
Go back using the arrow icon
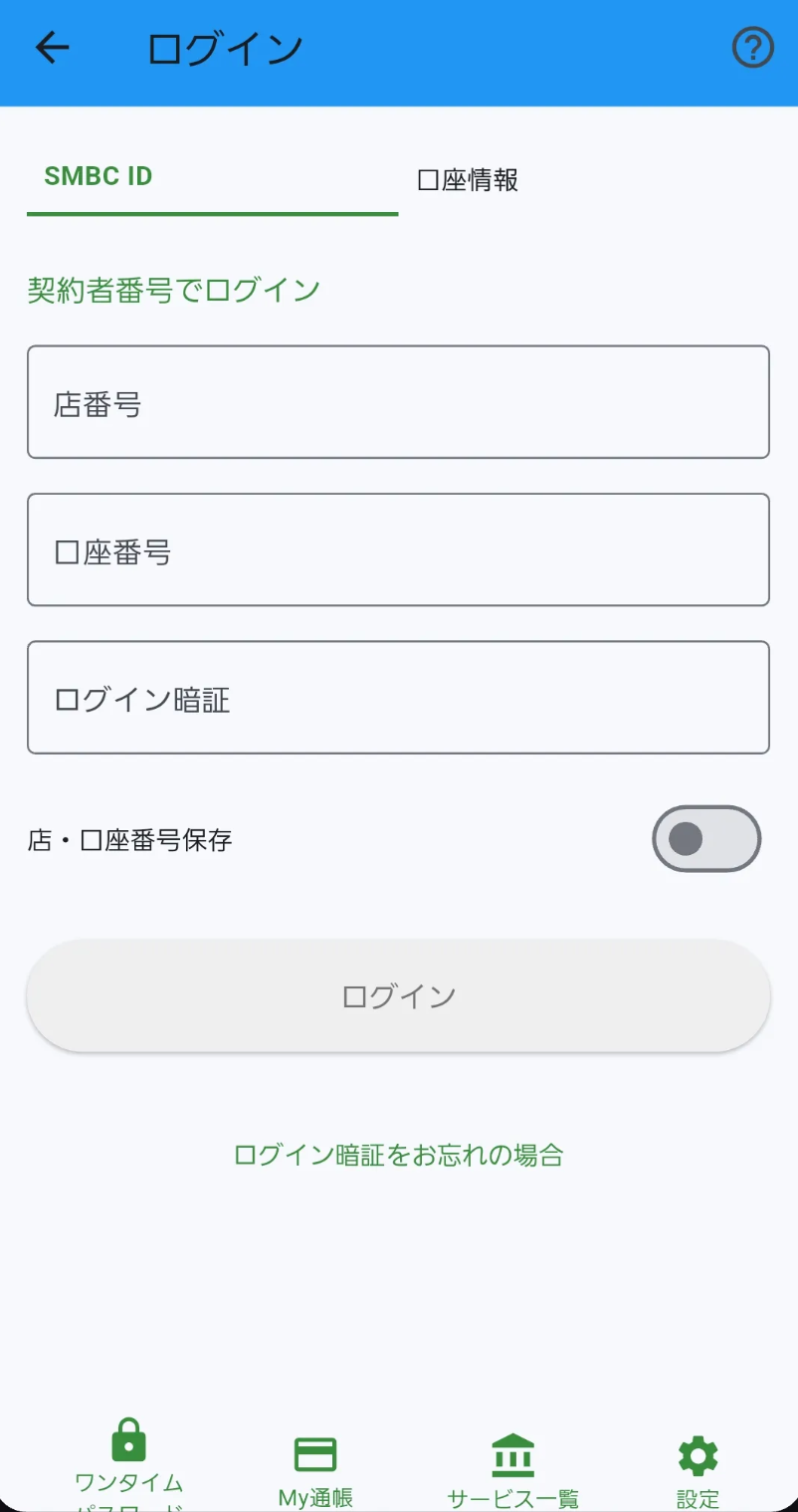pyautogui.click(x=52, y=48)
